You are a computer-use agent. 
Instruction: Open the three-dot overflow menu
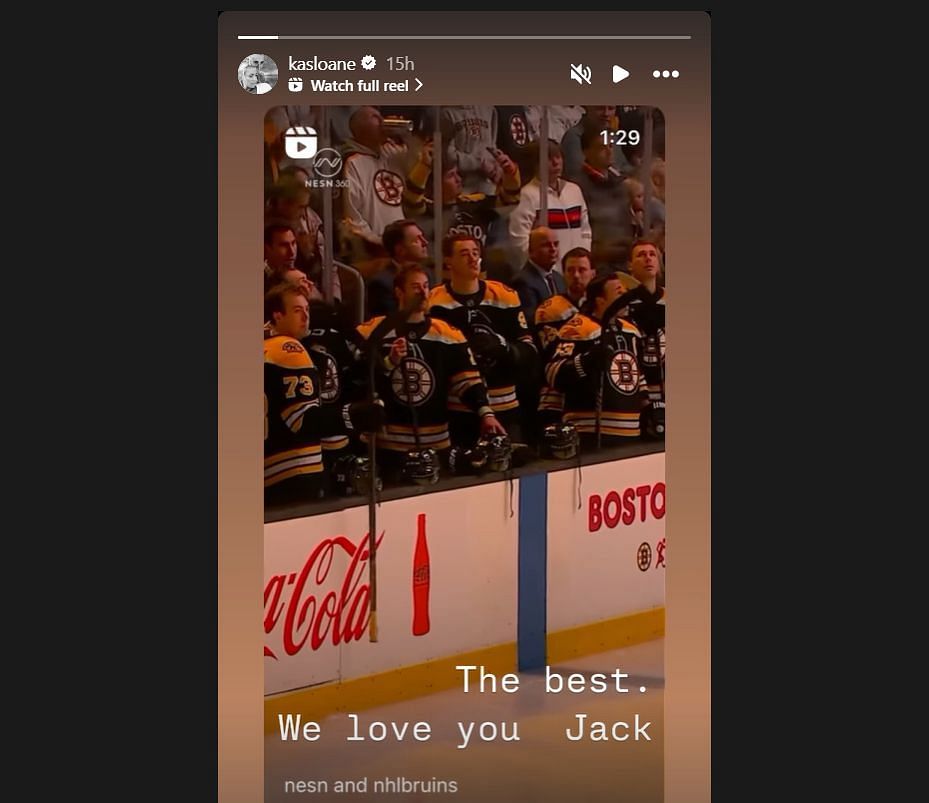[x=665, y=74]
